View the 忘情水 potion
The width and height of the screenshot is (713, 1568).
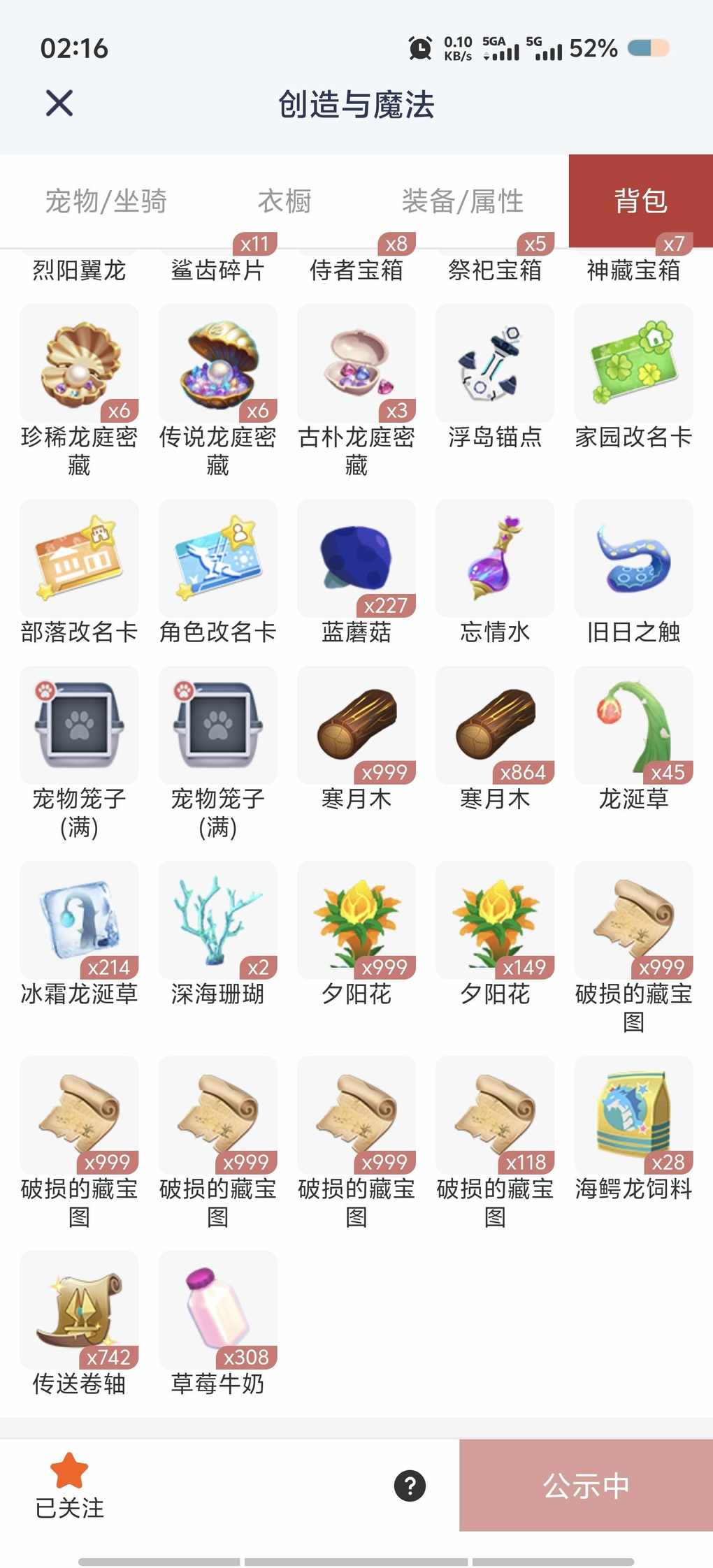[x=495, y=558]
